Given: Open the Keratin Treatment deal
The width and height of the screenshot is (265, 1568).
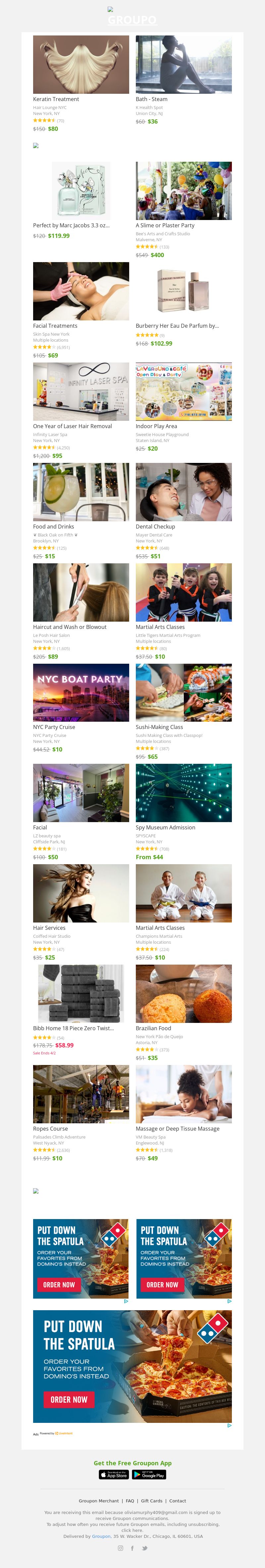Looking at the screenshot, I should 81,65.
